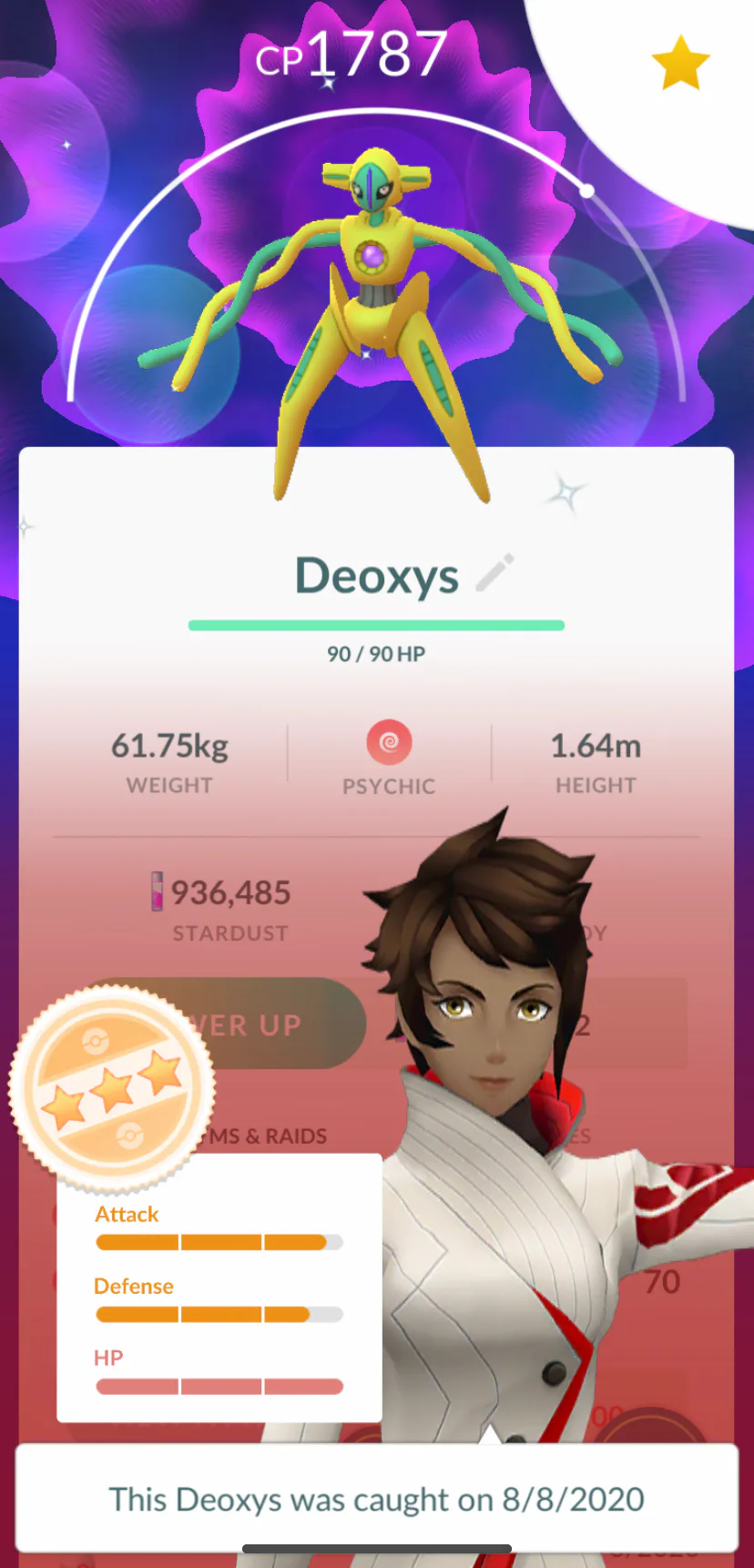Edit the Deoxys nickname with the pencil

coord(494,574)
